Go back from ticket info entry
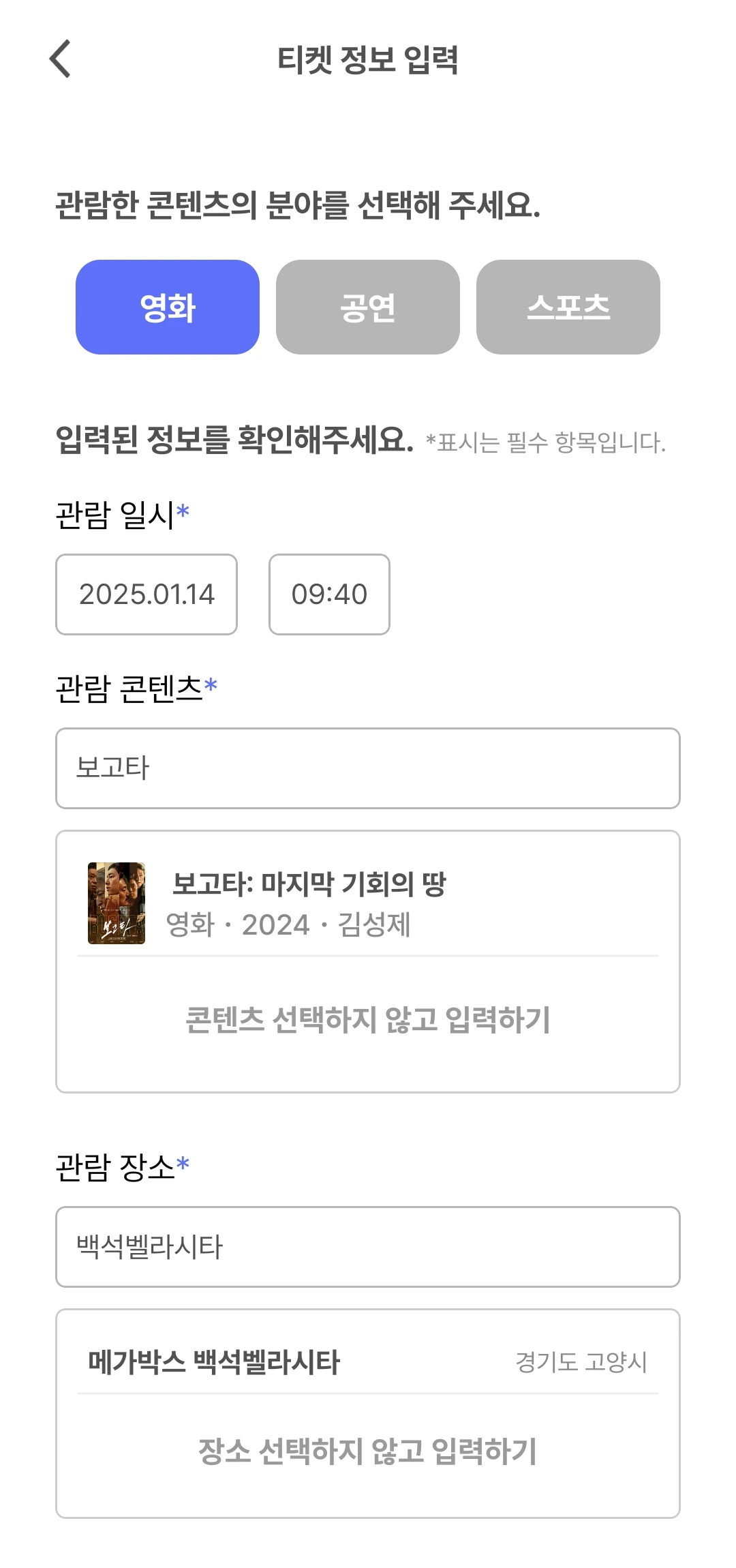Screen dimensions: 736x1568 coord(61,59)
